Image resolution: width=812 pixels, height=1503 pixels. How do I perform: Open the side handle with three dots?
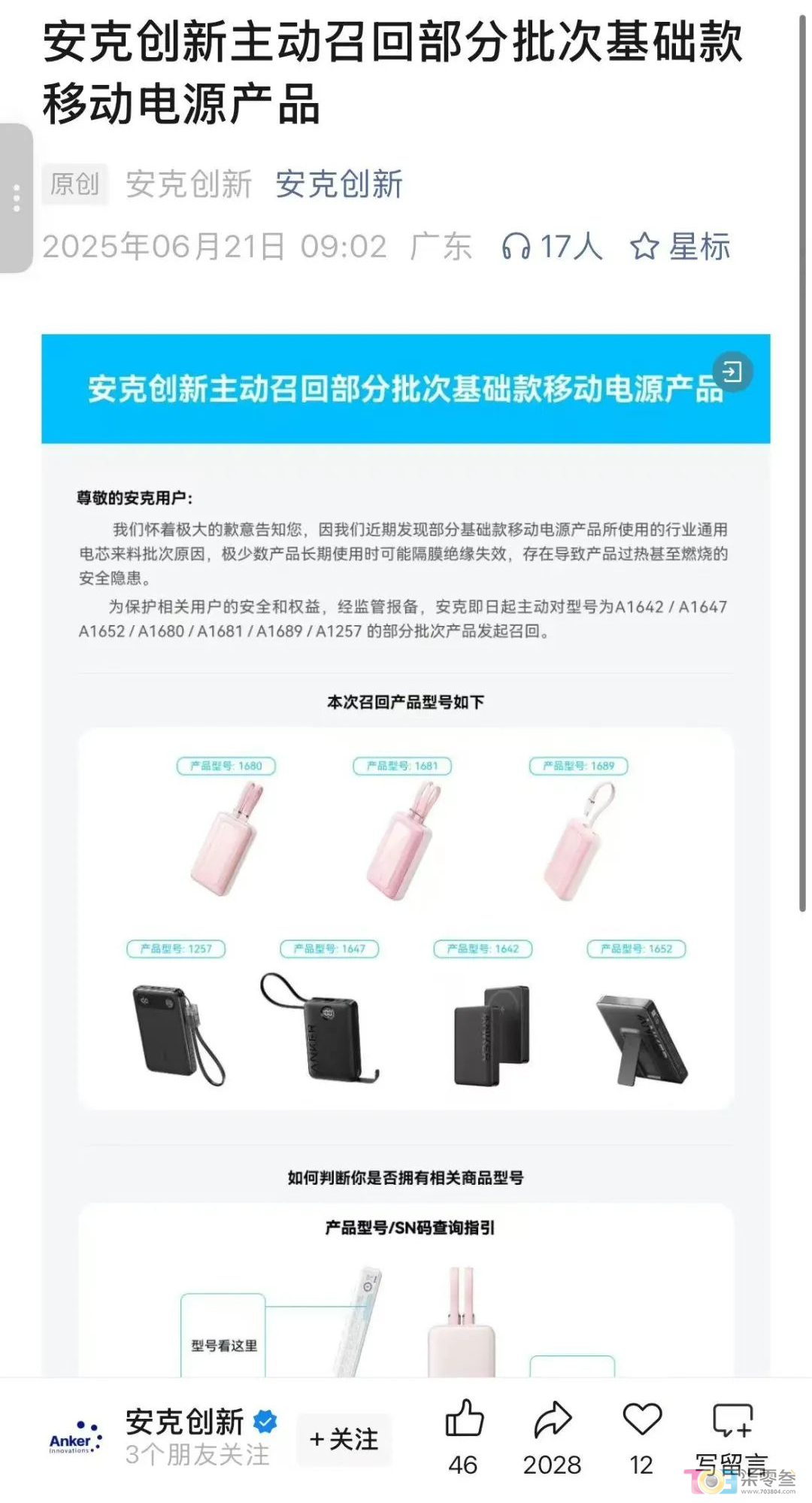16,199
